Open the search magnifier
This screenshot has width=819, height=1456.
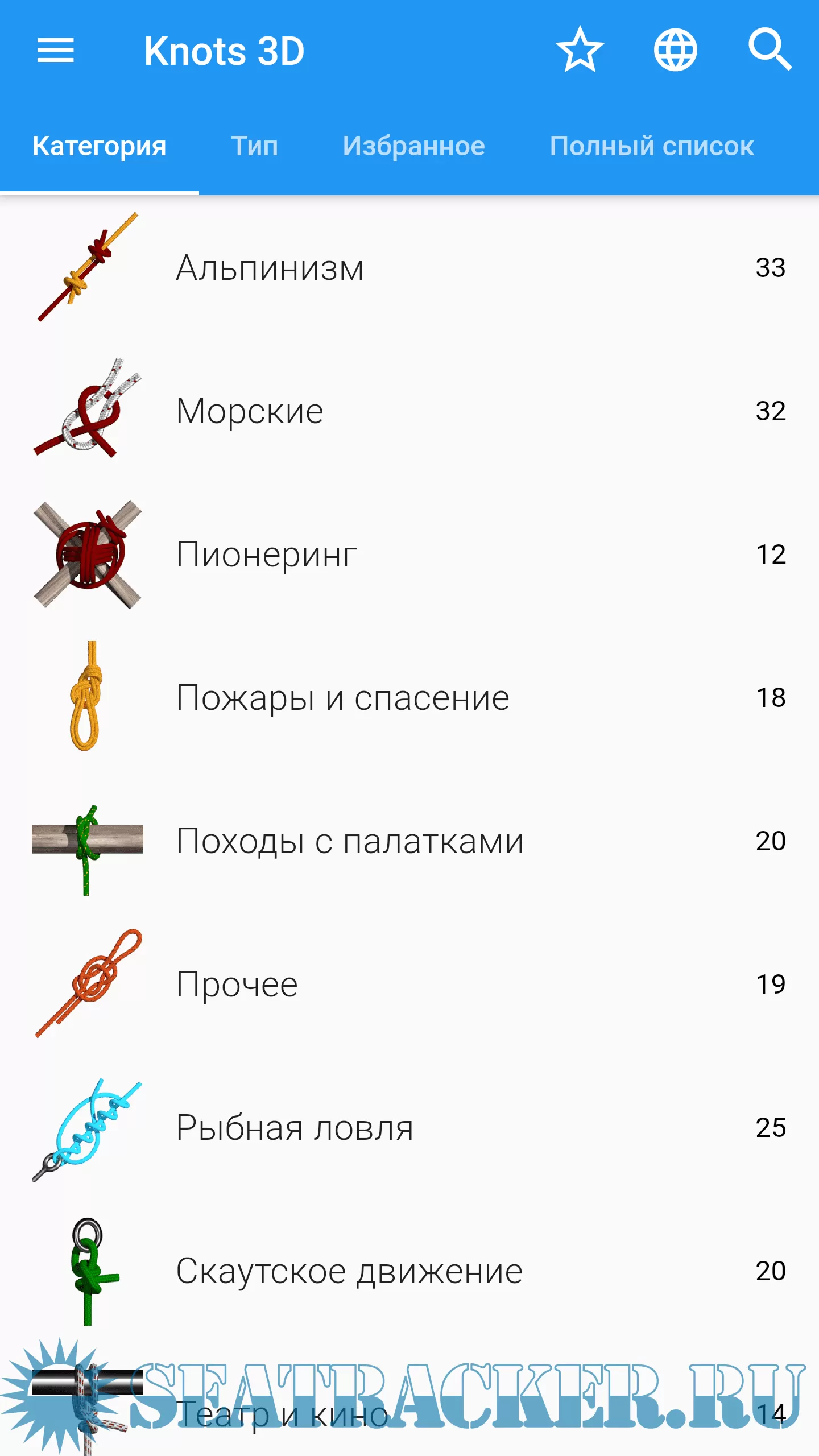[770, 51]
